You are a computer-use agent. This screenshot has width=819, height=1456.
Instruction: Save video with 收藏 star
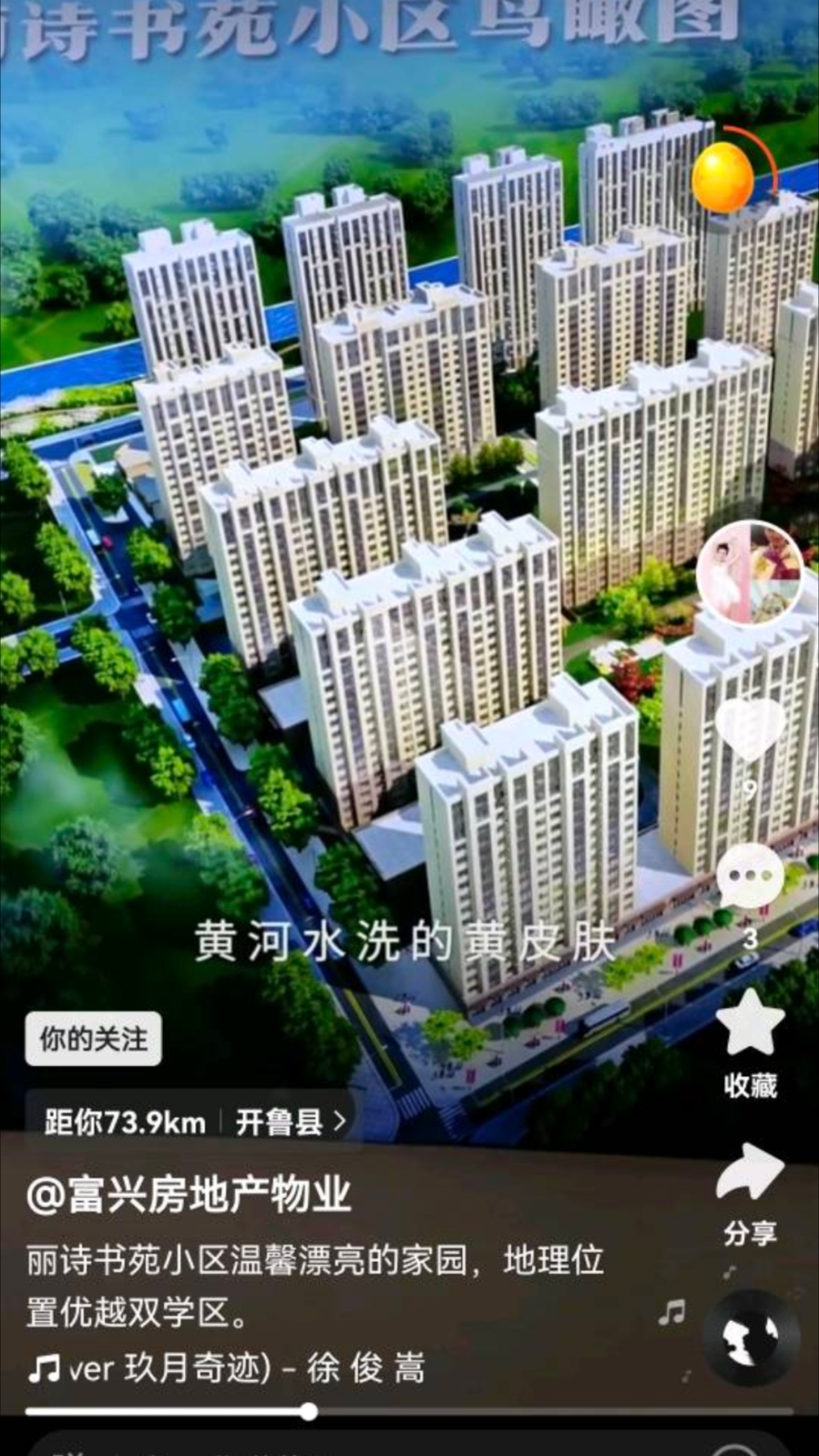pyautogui.click(x=749, y=1025)
